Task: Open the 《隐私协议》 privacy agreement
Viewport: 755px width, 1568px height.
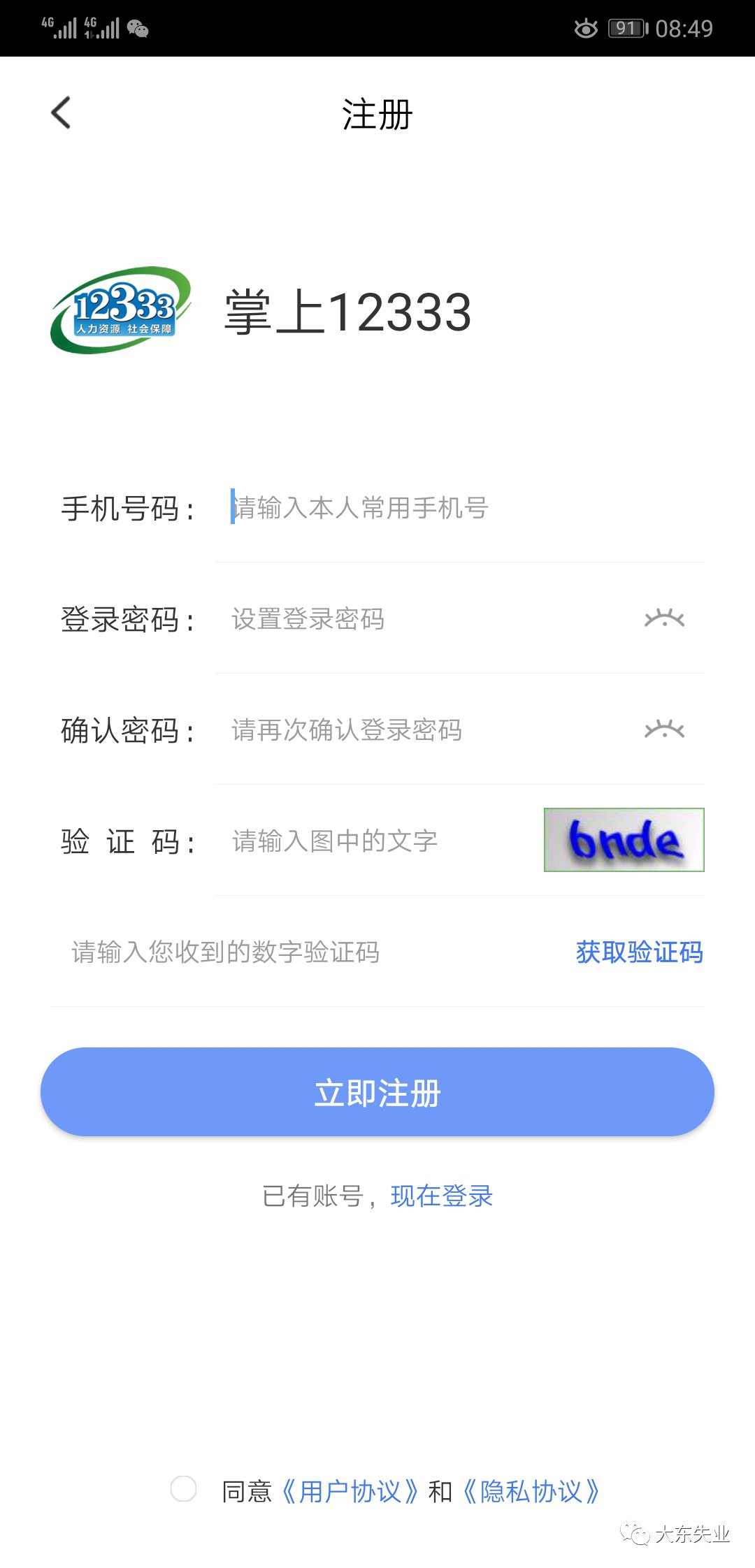Action: click(x=531, y=1491)
